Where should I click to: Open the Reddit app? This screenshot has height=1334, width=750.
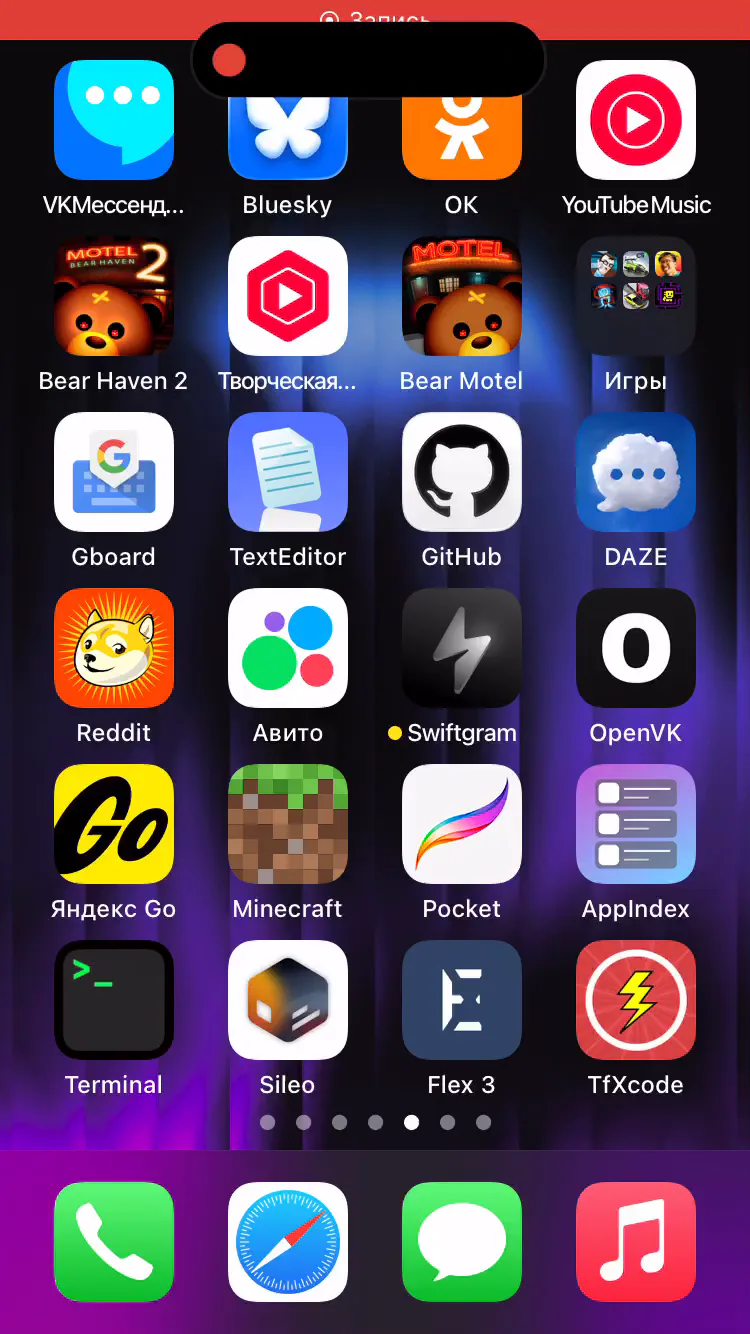pos(114,648)
